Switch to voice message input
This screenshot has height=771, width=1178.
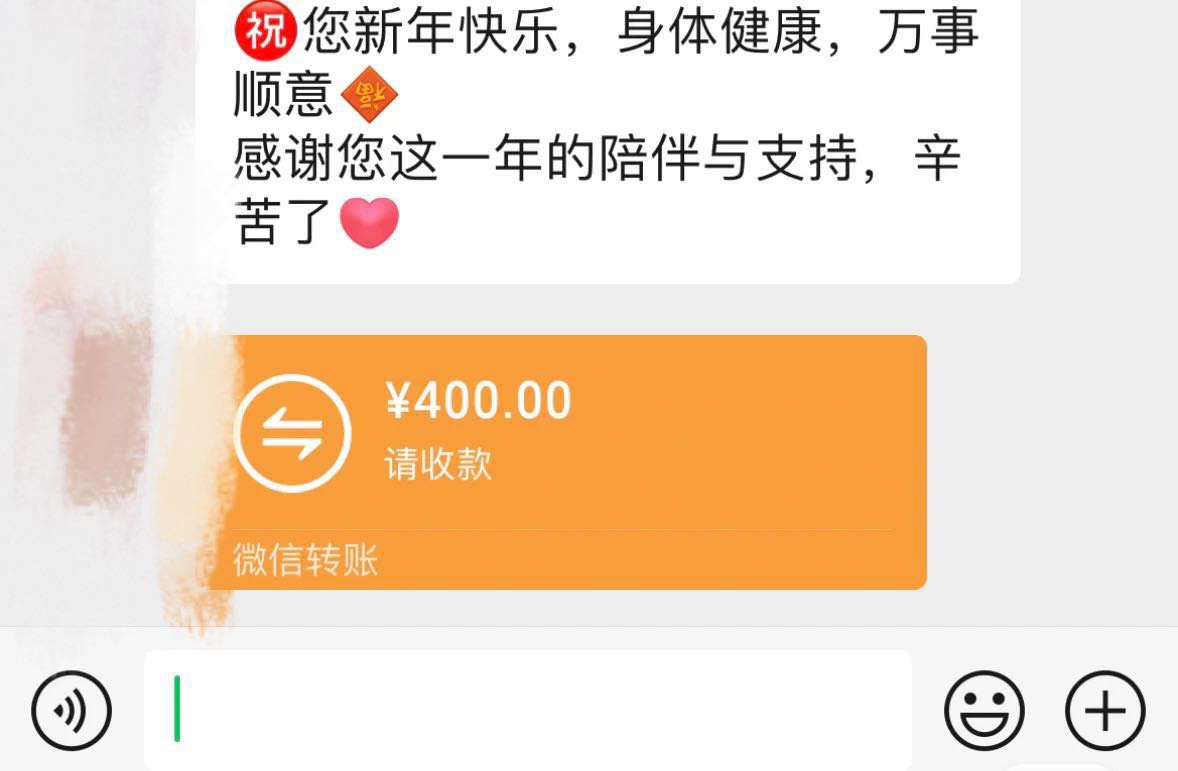click(71, 711)
